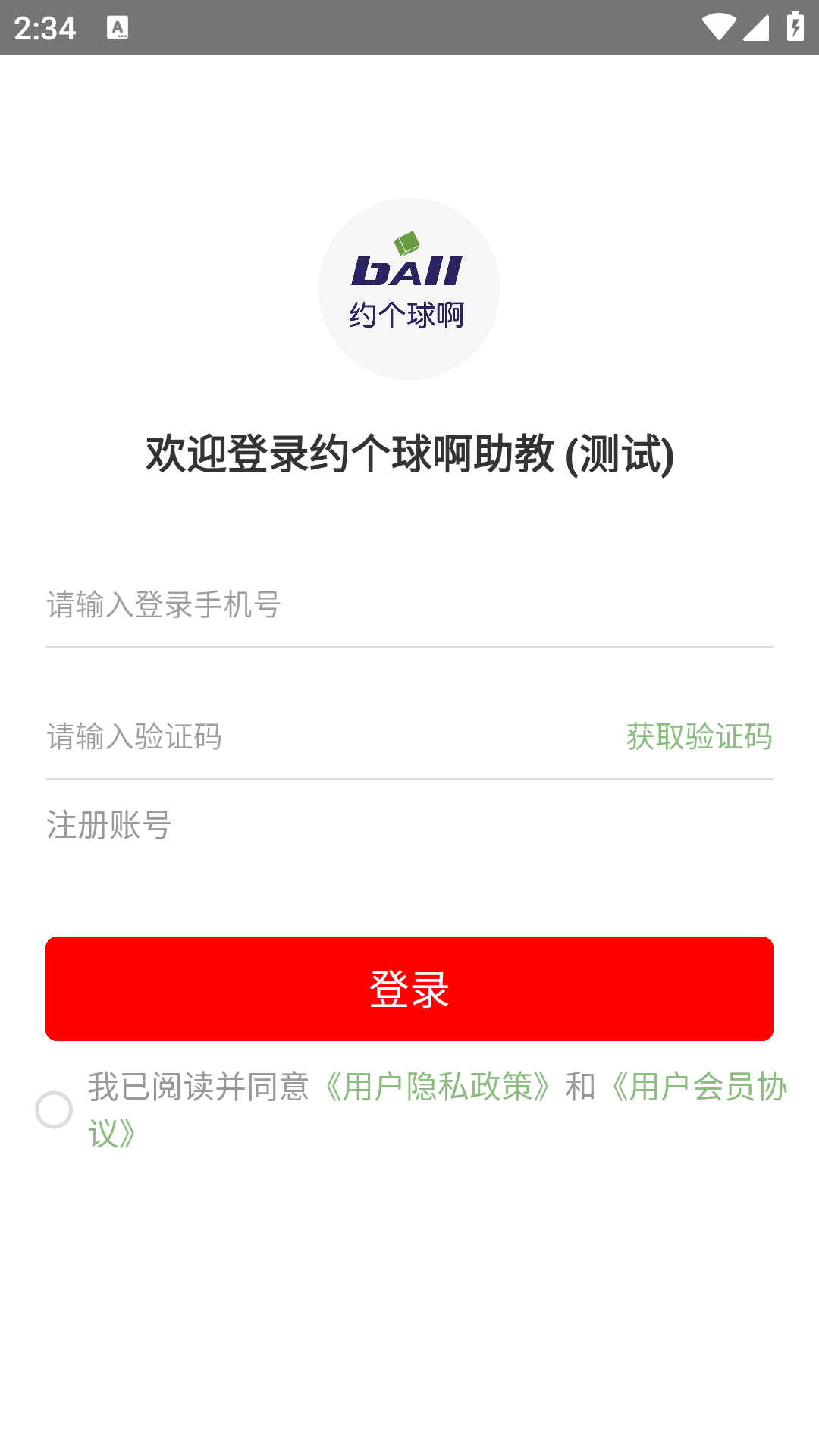Check the agreement consent circle
The image size is (819, 1456).
[x=54, y=1109]
